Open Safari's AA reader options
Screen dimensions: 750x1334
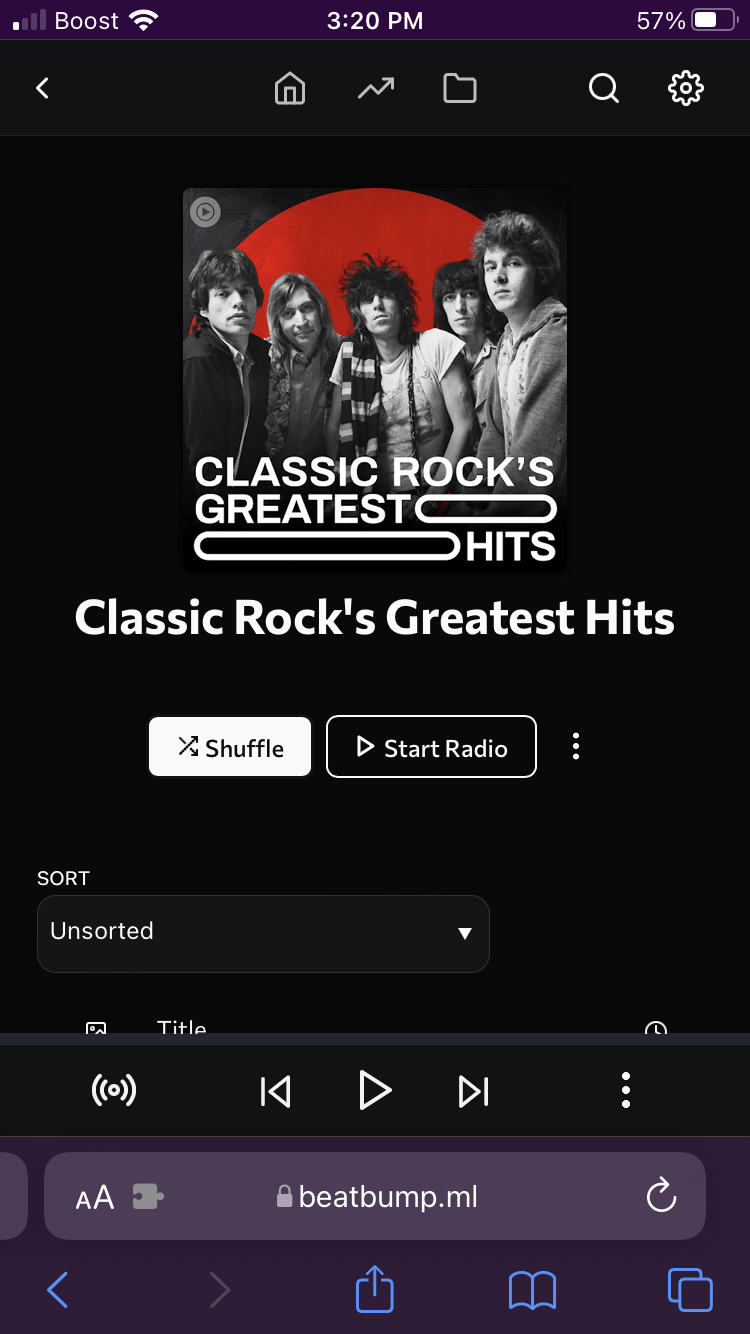coord(95,1197)
